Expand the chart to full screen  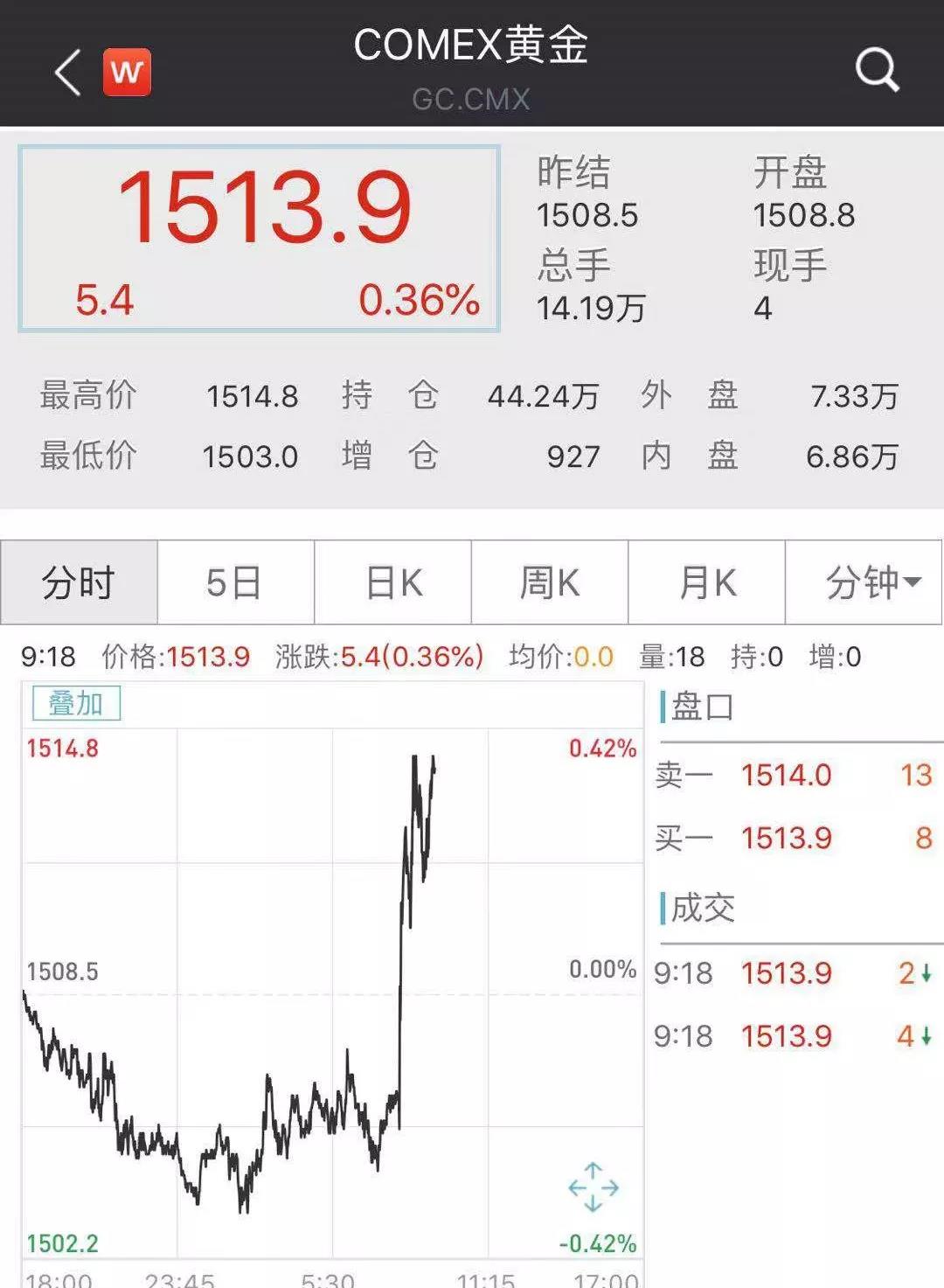click(593, 1187)
